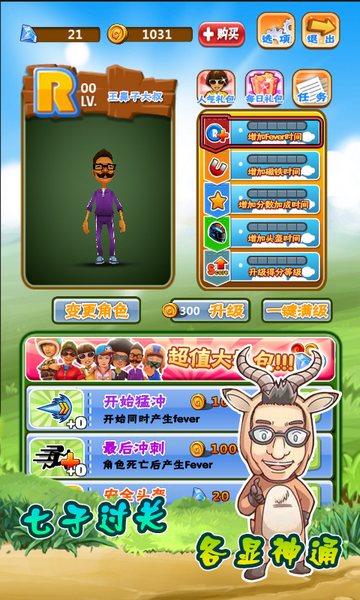Choose the 开始猛冲 starting dash item
360x600 pixels.
click(x=180, y=408)
